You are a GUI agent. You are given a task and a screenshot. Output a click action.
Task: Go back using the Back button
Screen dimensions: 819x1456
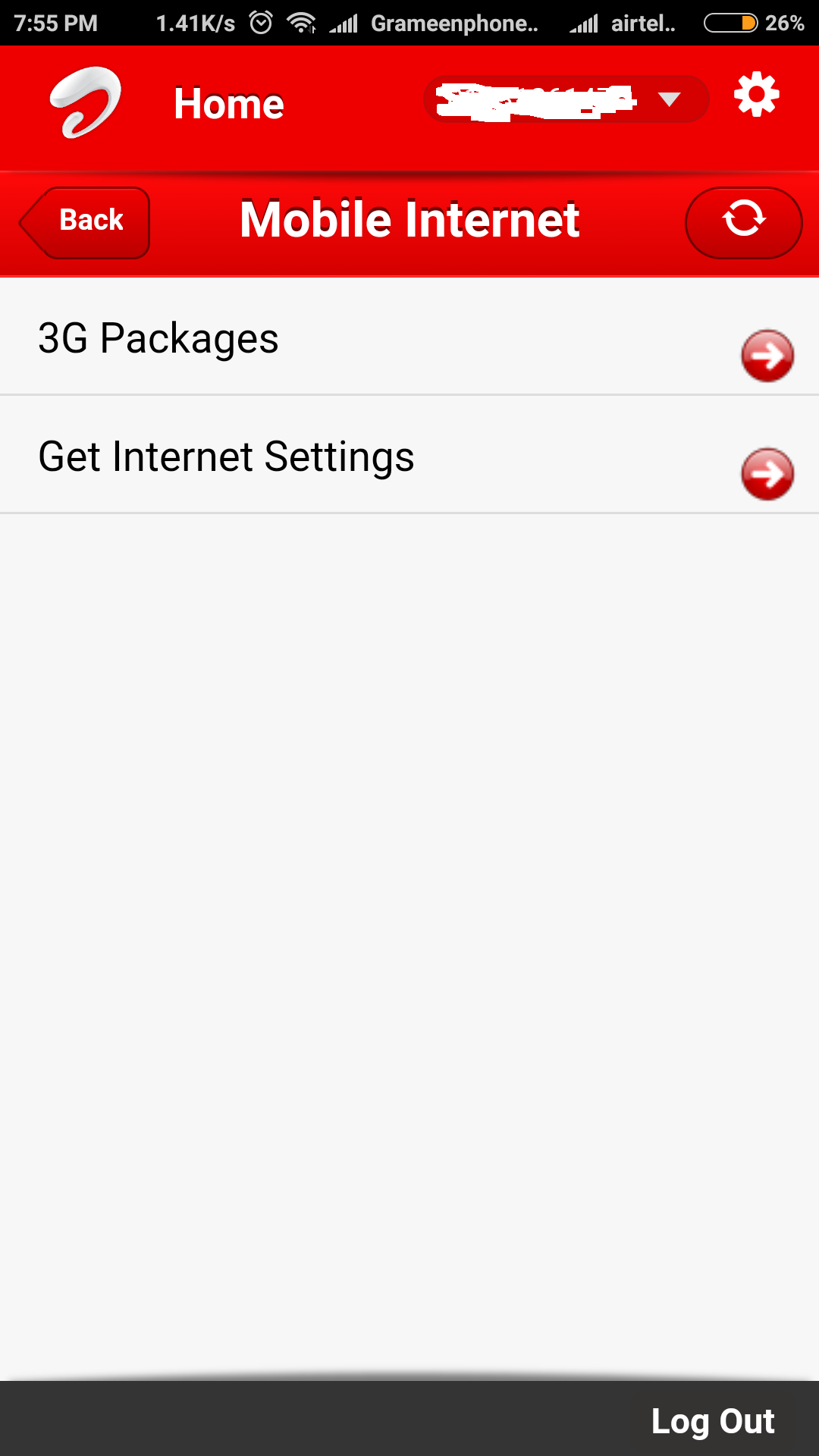(x=86, y=222)
